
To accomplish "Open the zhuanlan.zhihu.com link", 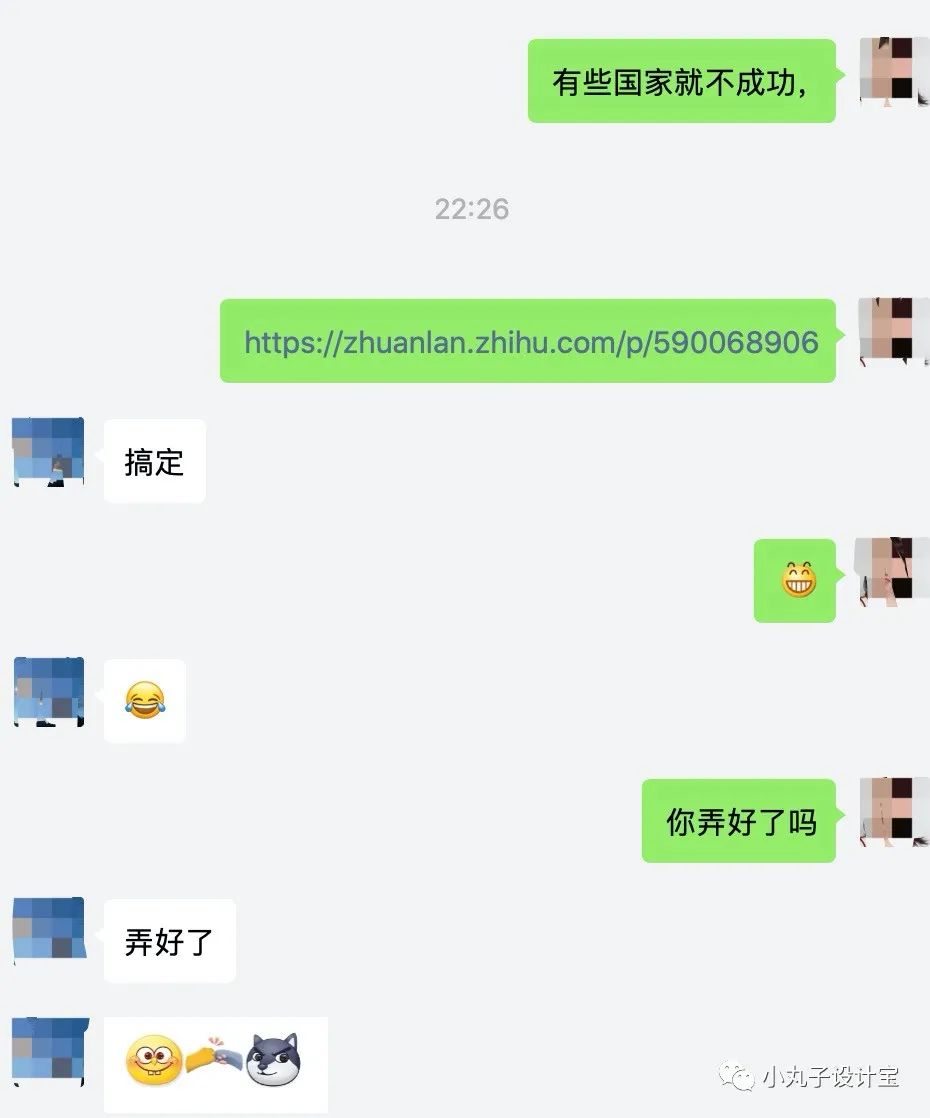I will (x=531, y=343).
